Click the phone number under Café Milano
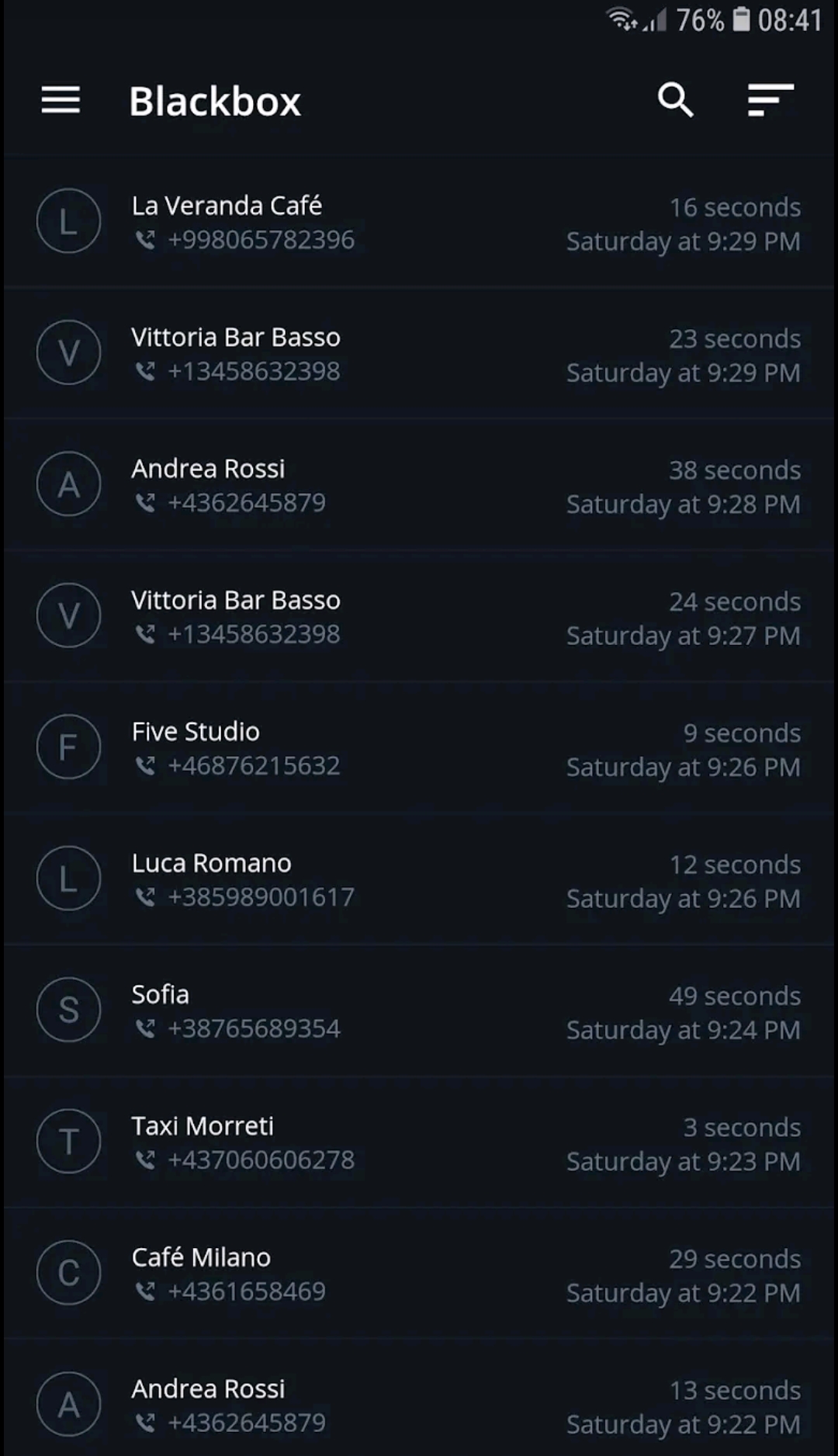 (x=248, y=1291)
